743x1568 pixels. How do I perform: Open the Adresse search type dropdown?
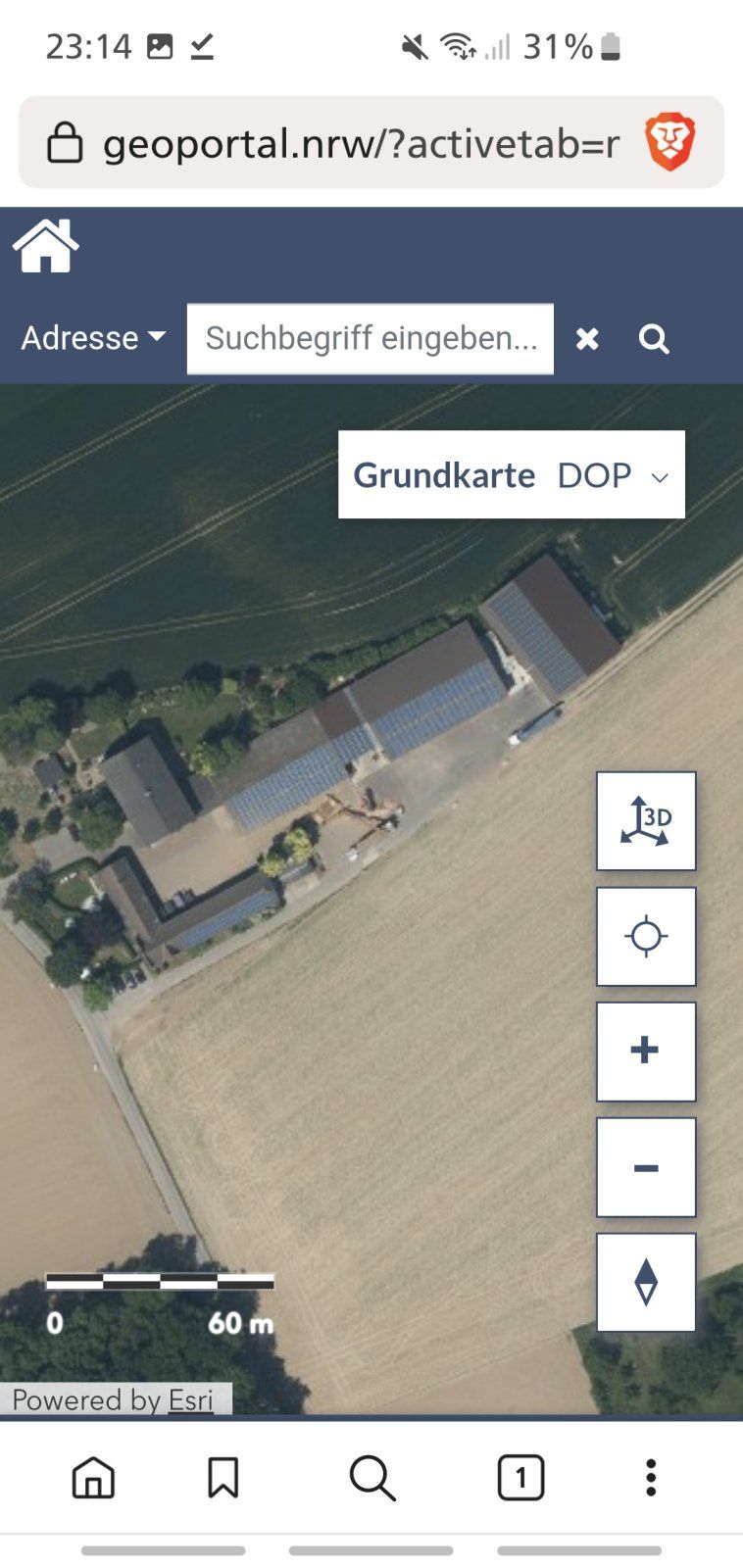click(x=93, y=338)
